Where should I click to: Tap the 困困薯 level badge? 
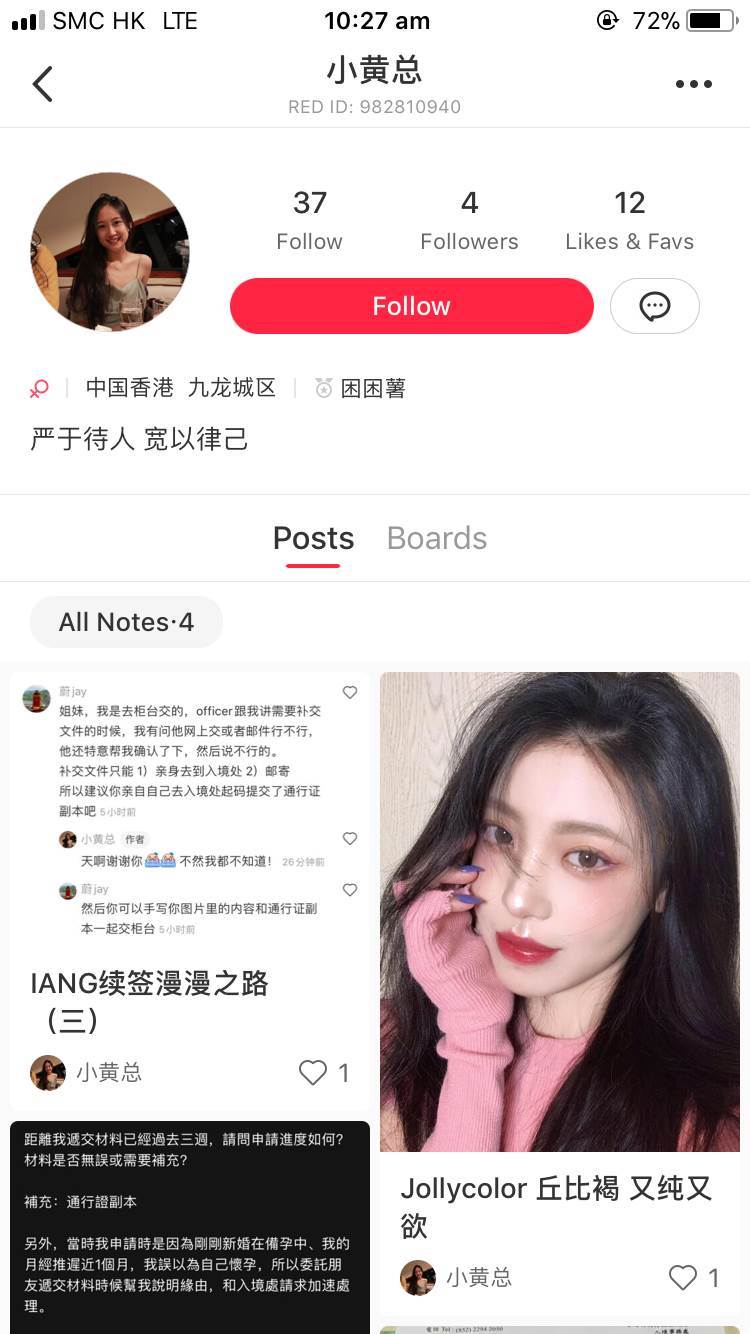(x=361, y=388)
